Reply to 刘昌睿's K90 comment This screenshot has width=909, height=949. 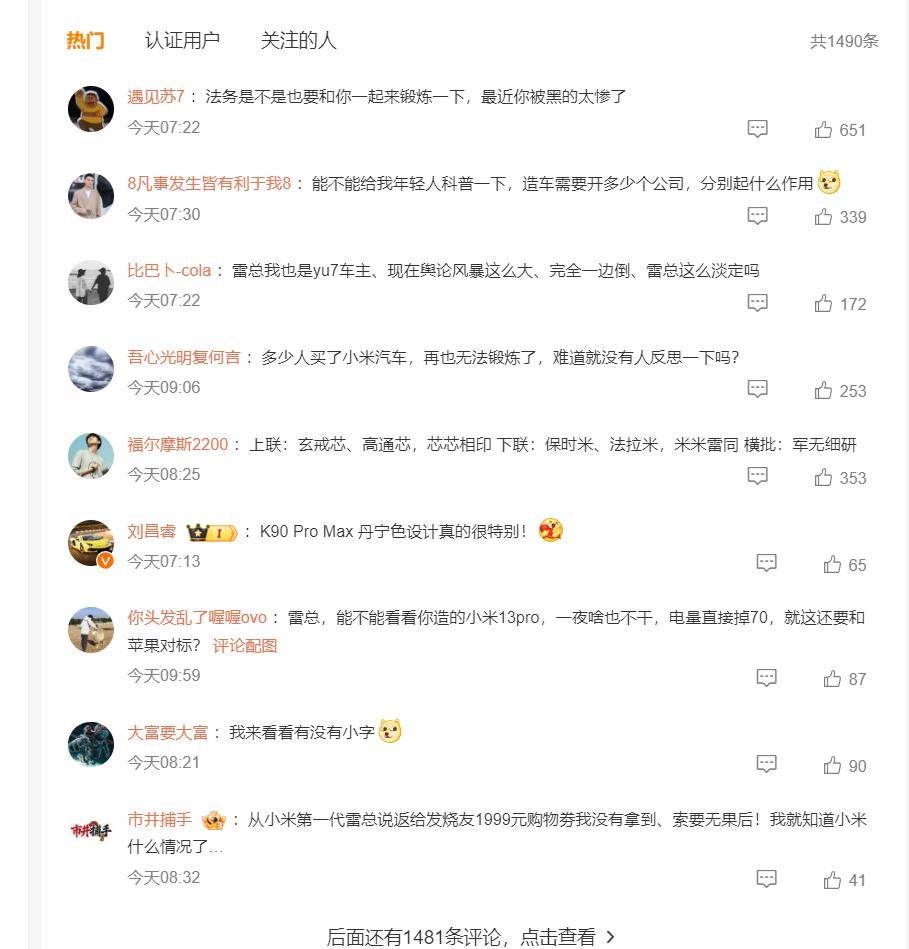(766, 564)
